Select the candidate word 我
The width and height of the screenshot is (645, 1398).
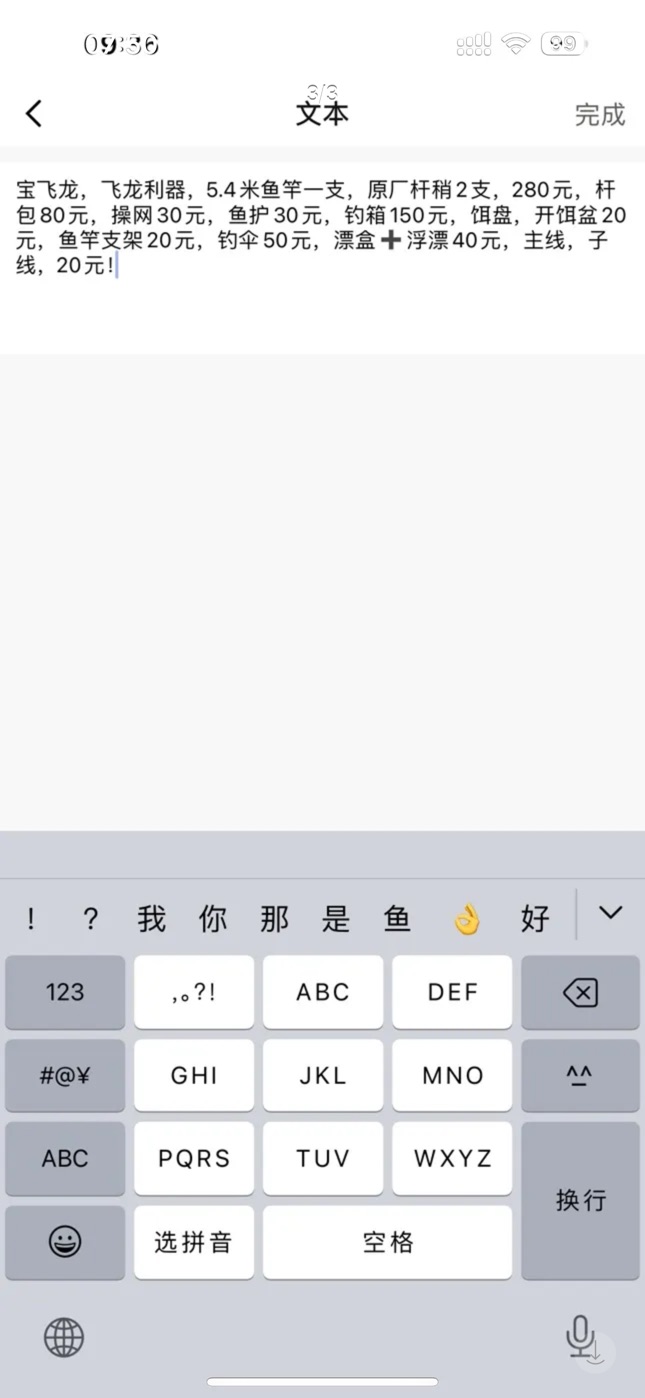(152, 918)
